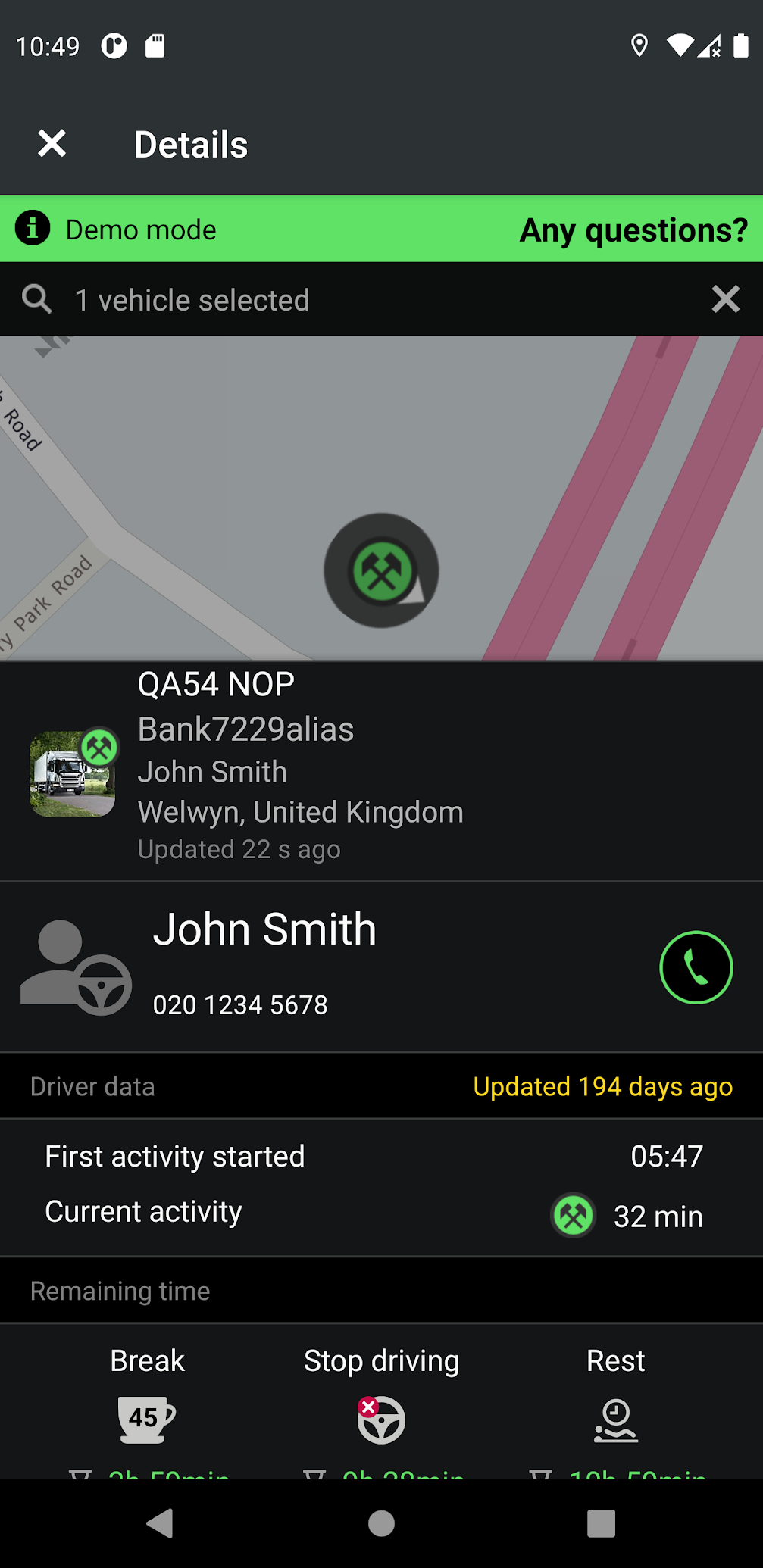
Task: Go back with the system back button
Action: [160, 1523]
